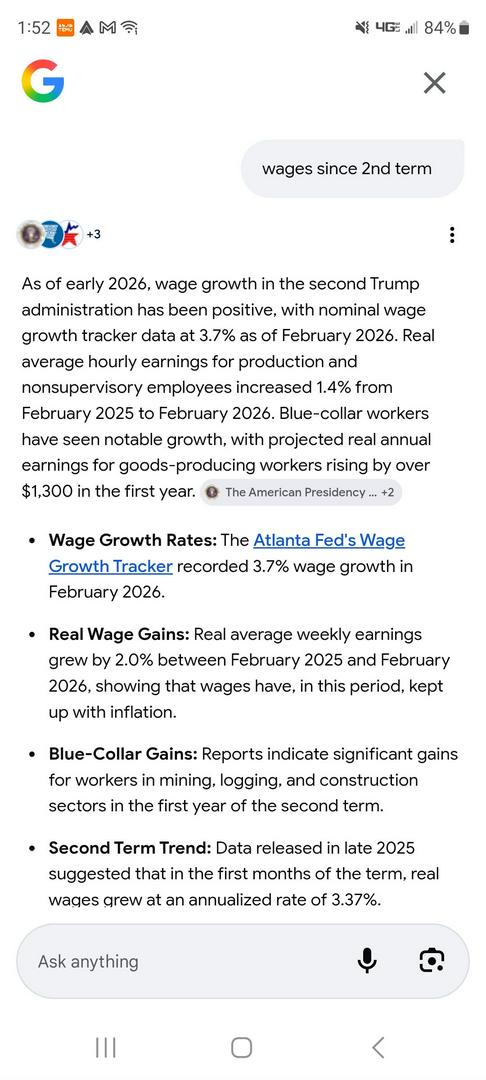Open The American Presidency source chip
The height and width of the screenshot is (1080, 486).
coord(301,492)
